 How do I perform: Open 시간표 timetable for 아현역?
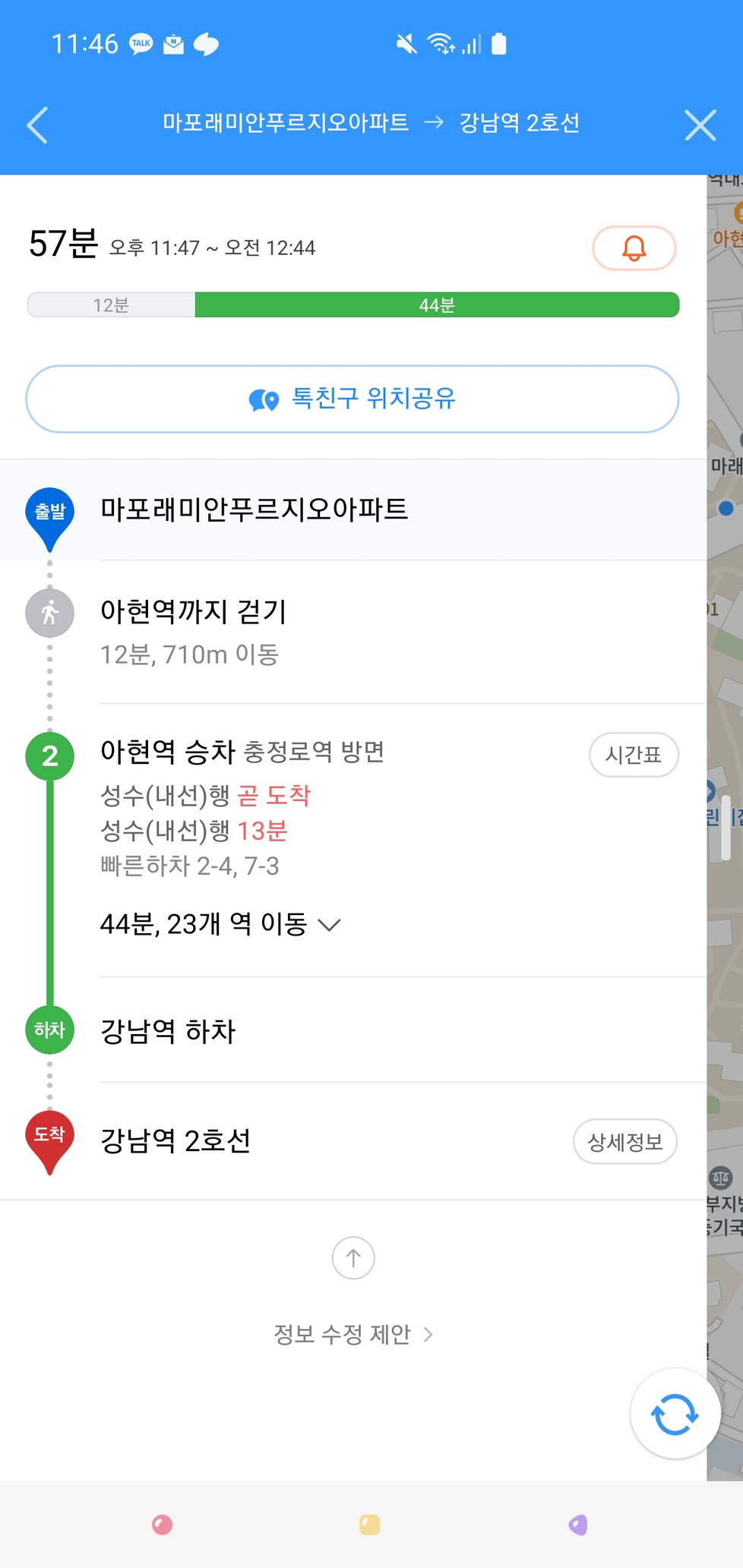(634, 755)
